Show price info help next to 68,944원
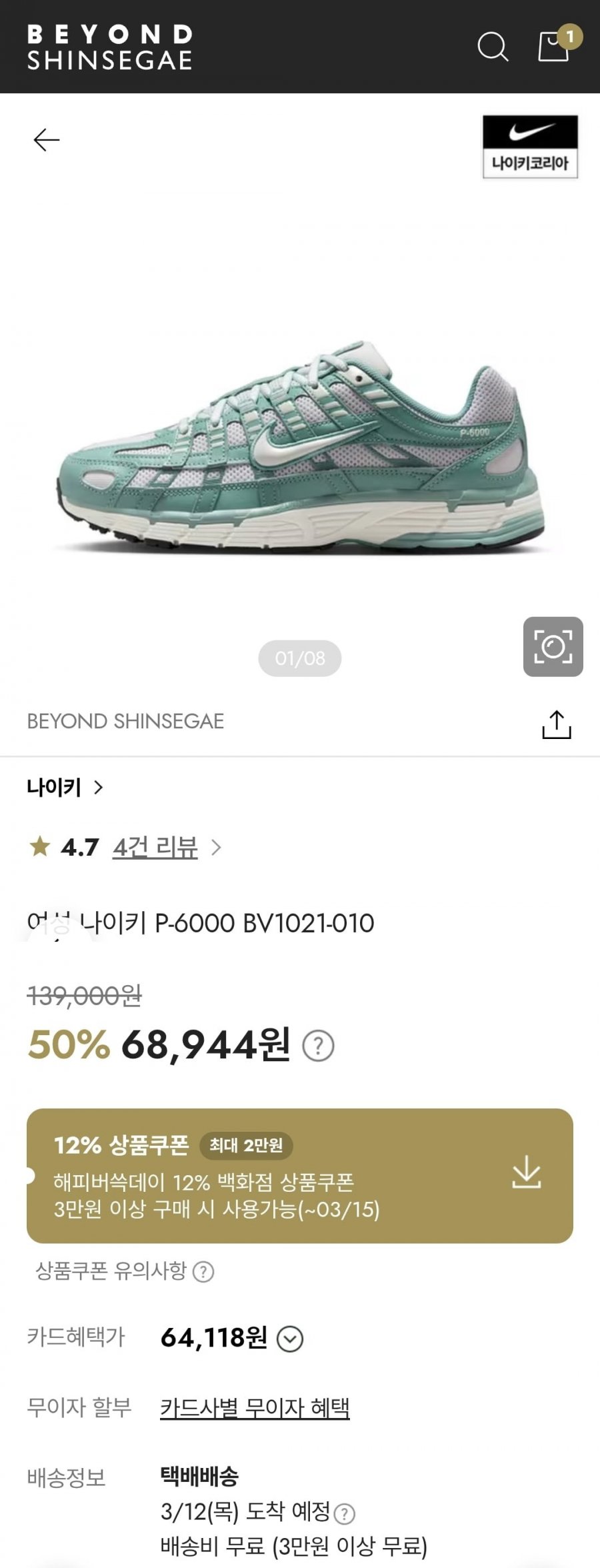This screenshot has height=1568, width=600. tap(318, 1046)
